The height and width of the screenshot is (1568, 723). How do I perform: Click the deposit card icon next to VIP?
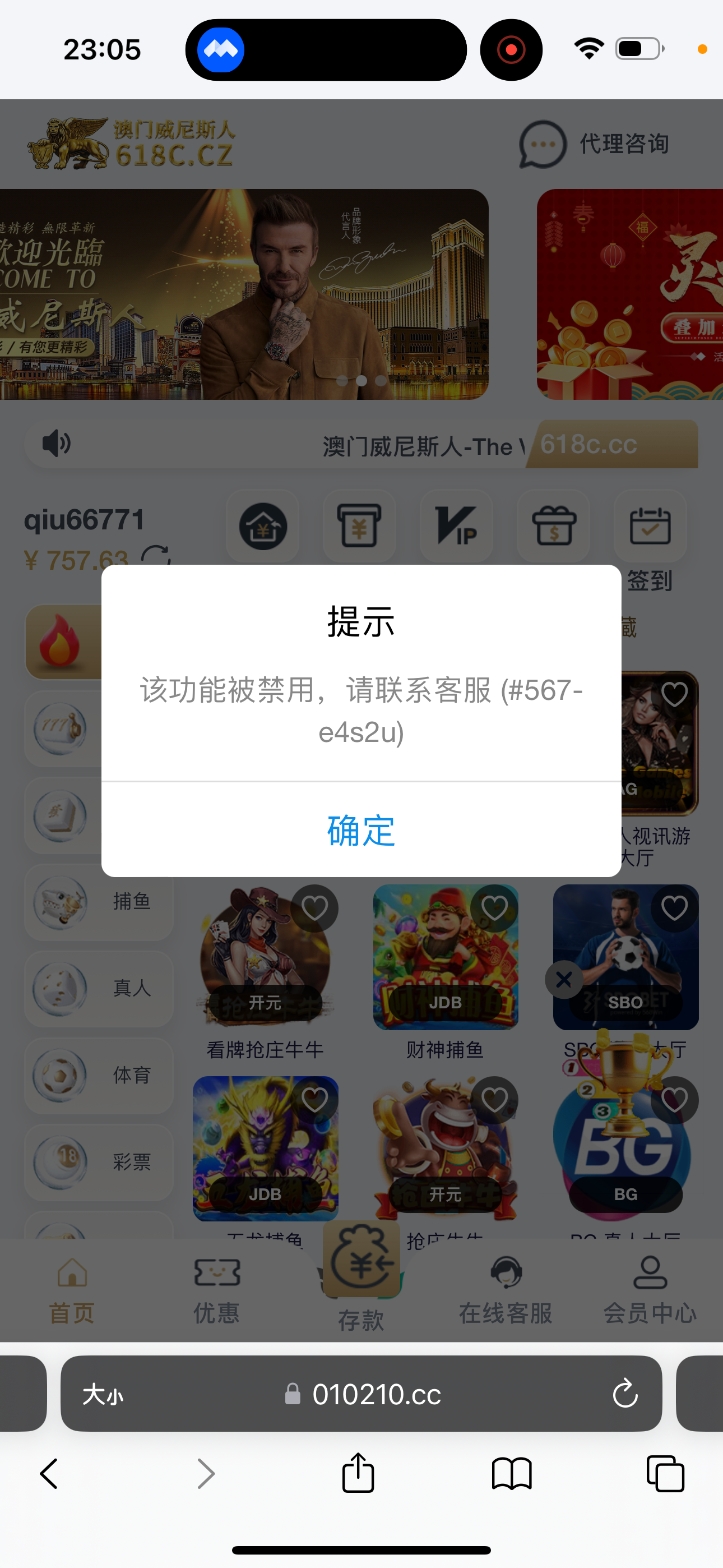359,526
